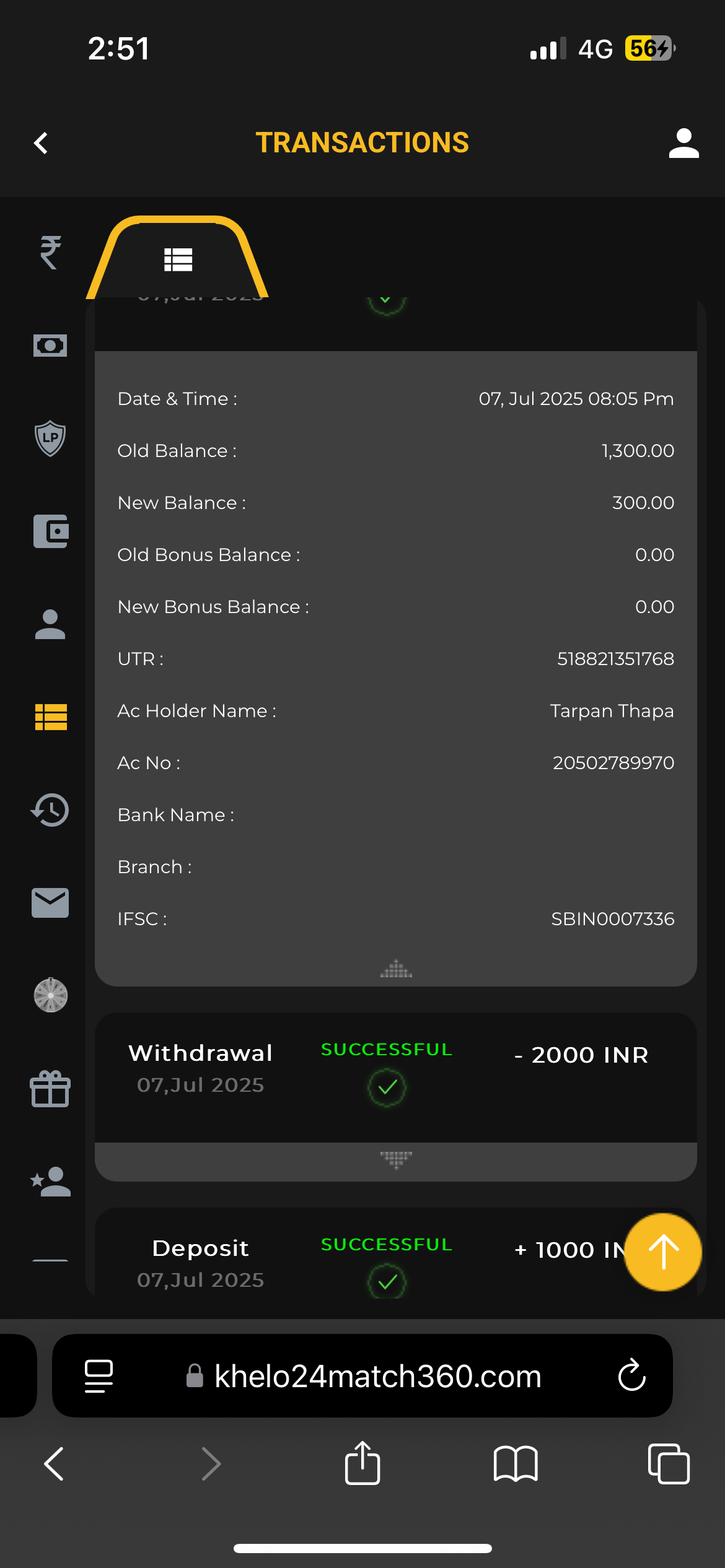This screenshot has width=725, height=1568.
Task: Open the banknote icon in the sidebar
Action: [50, 346]
